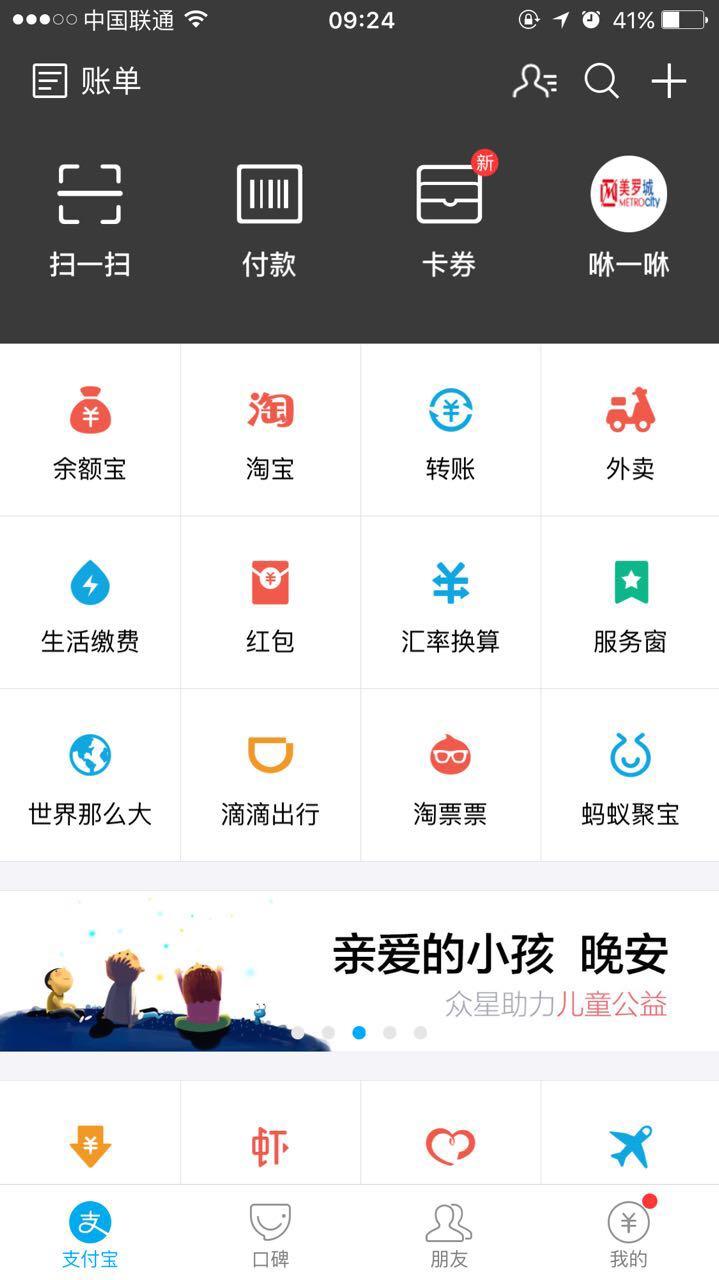This screenshot has height=1280, width=719.
Task: Open the 账单 bills page
Action: click(87, 81)
